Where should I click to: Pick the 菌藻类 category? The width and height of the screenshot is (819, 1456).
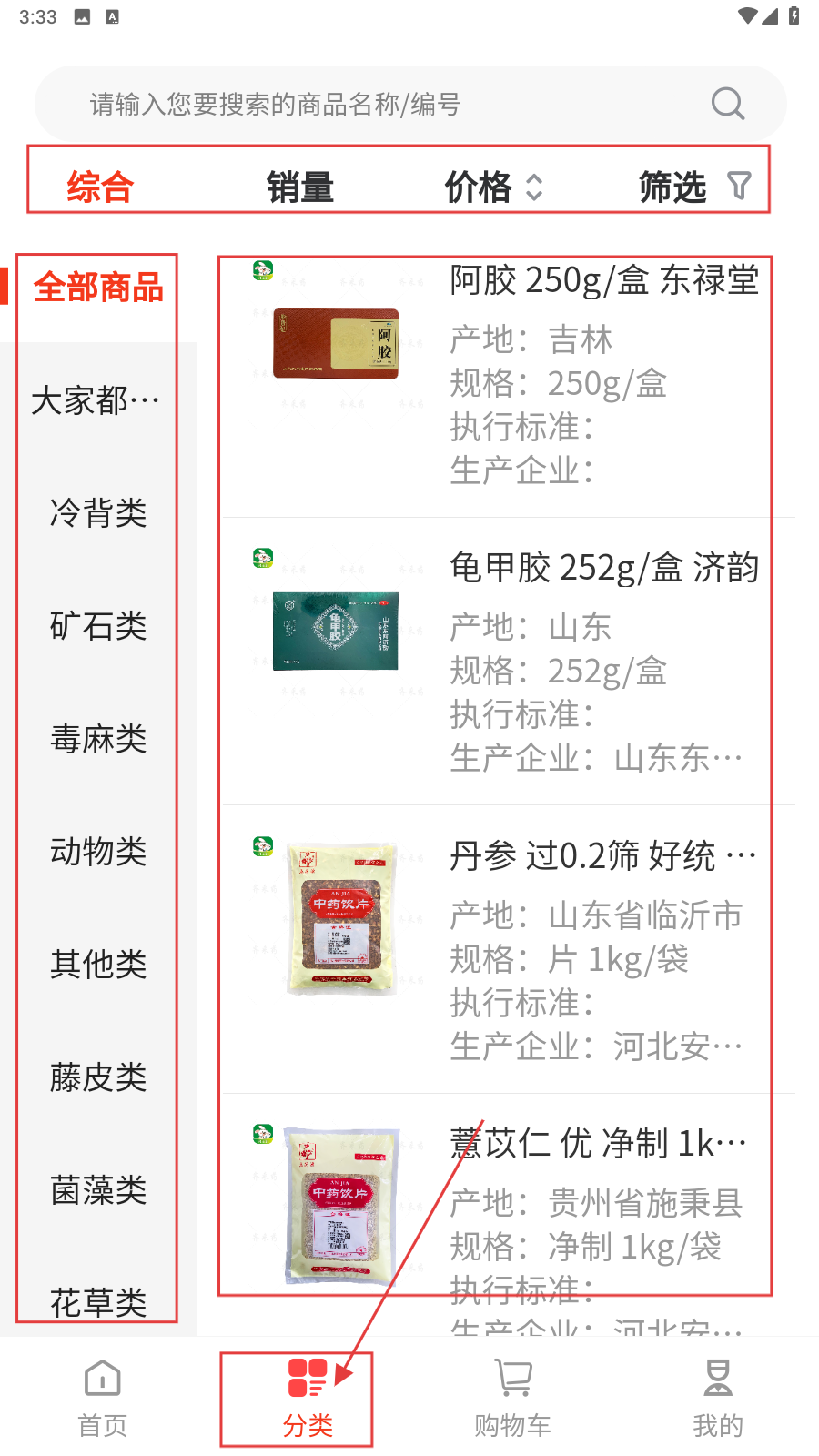point(98,1190)
